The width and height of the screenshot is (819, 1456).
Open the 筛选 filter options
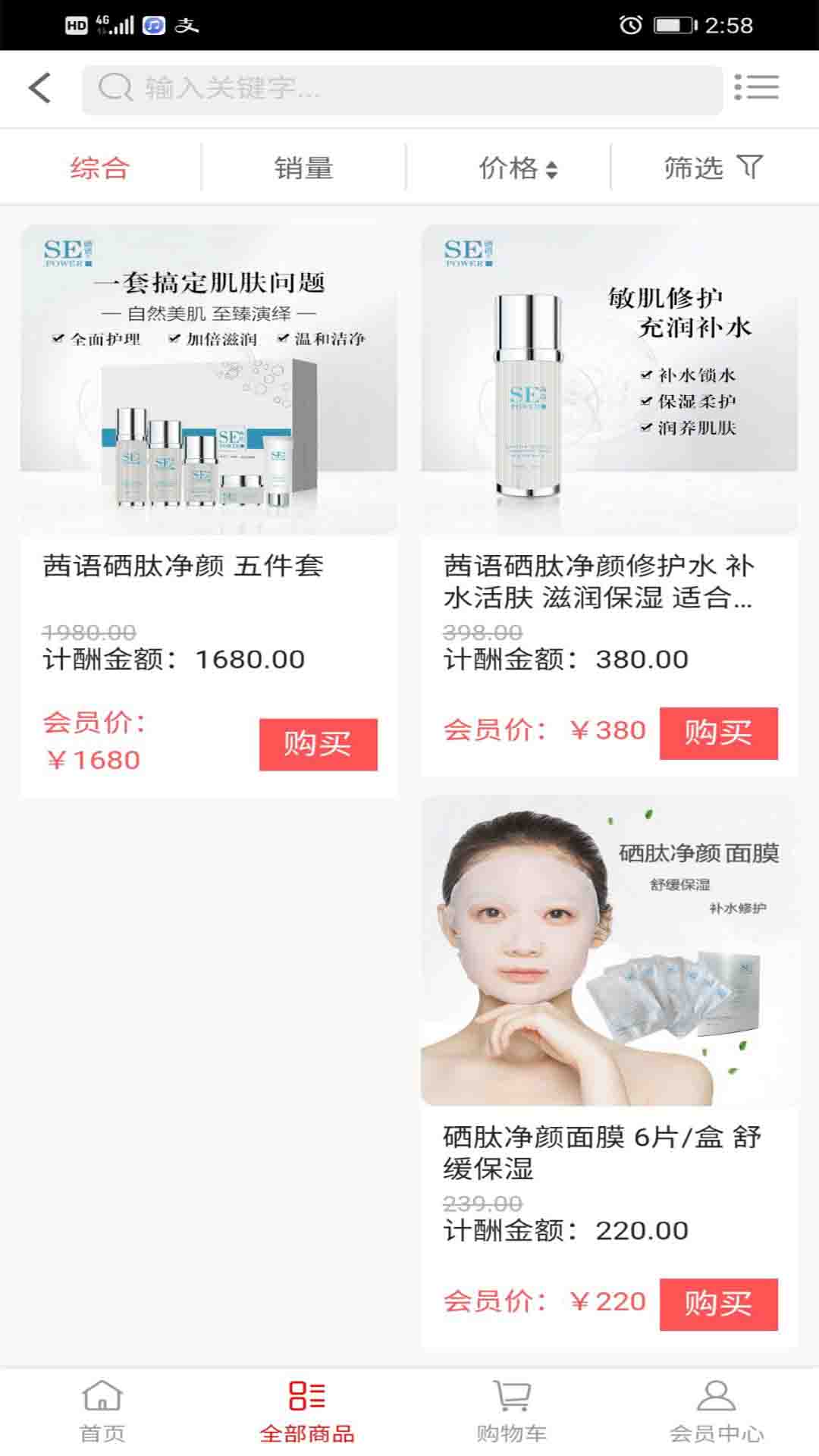coord(714,168)
